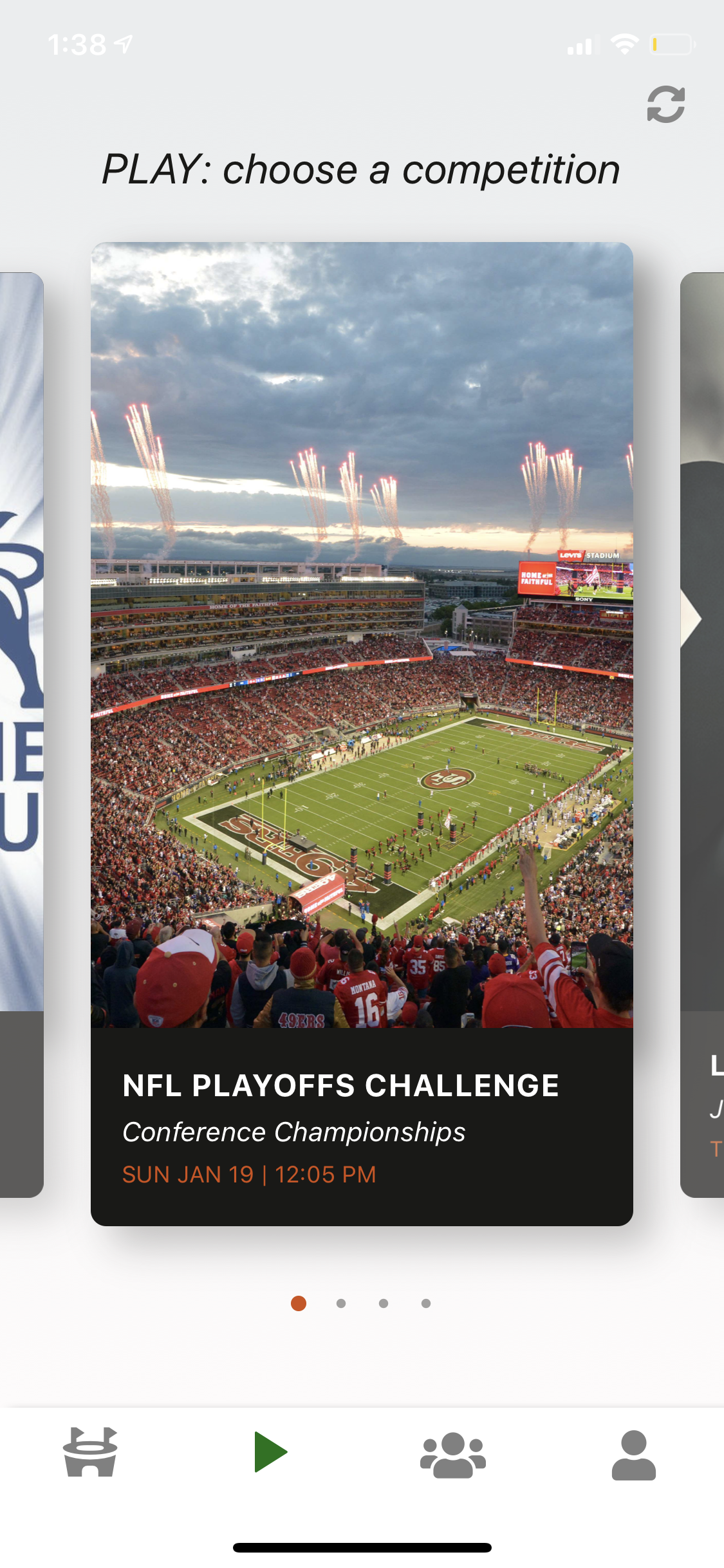724x1568 pixels.
Task: Refresh the competitions list
Action: (x=665, y=104)
